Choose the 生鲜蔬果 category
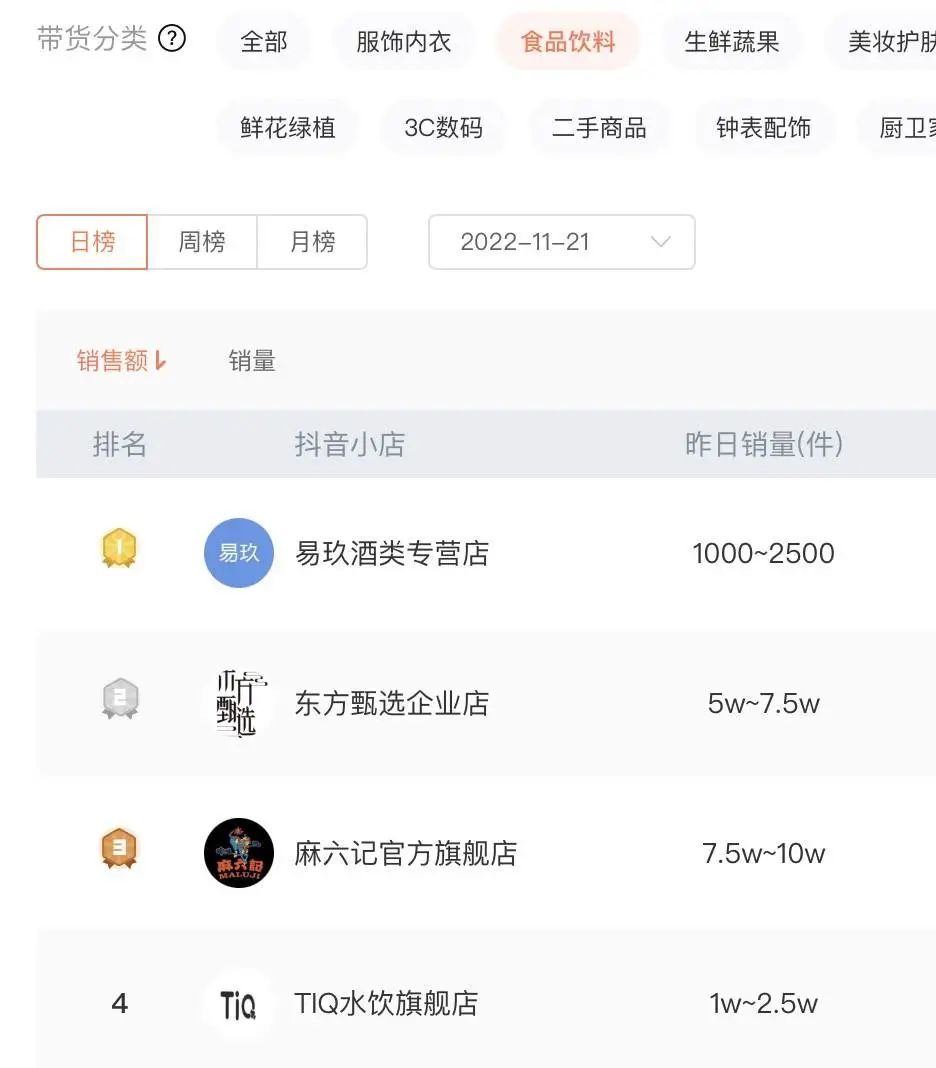 [731, 42]
